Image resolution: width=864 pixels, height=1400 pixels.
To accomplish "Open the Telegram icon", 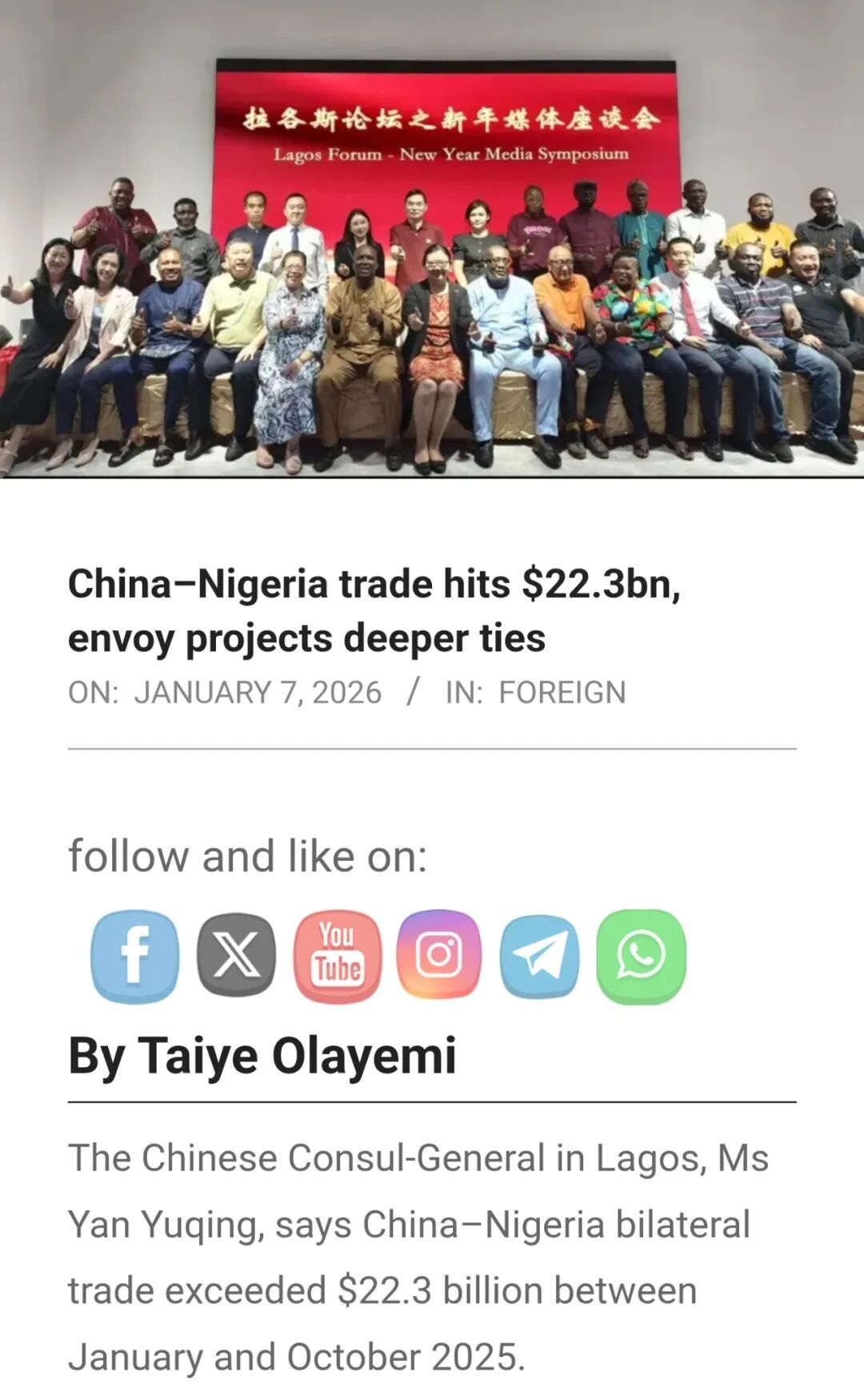I will (539, 956).
